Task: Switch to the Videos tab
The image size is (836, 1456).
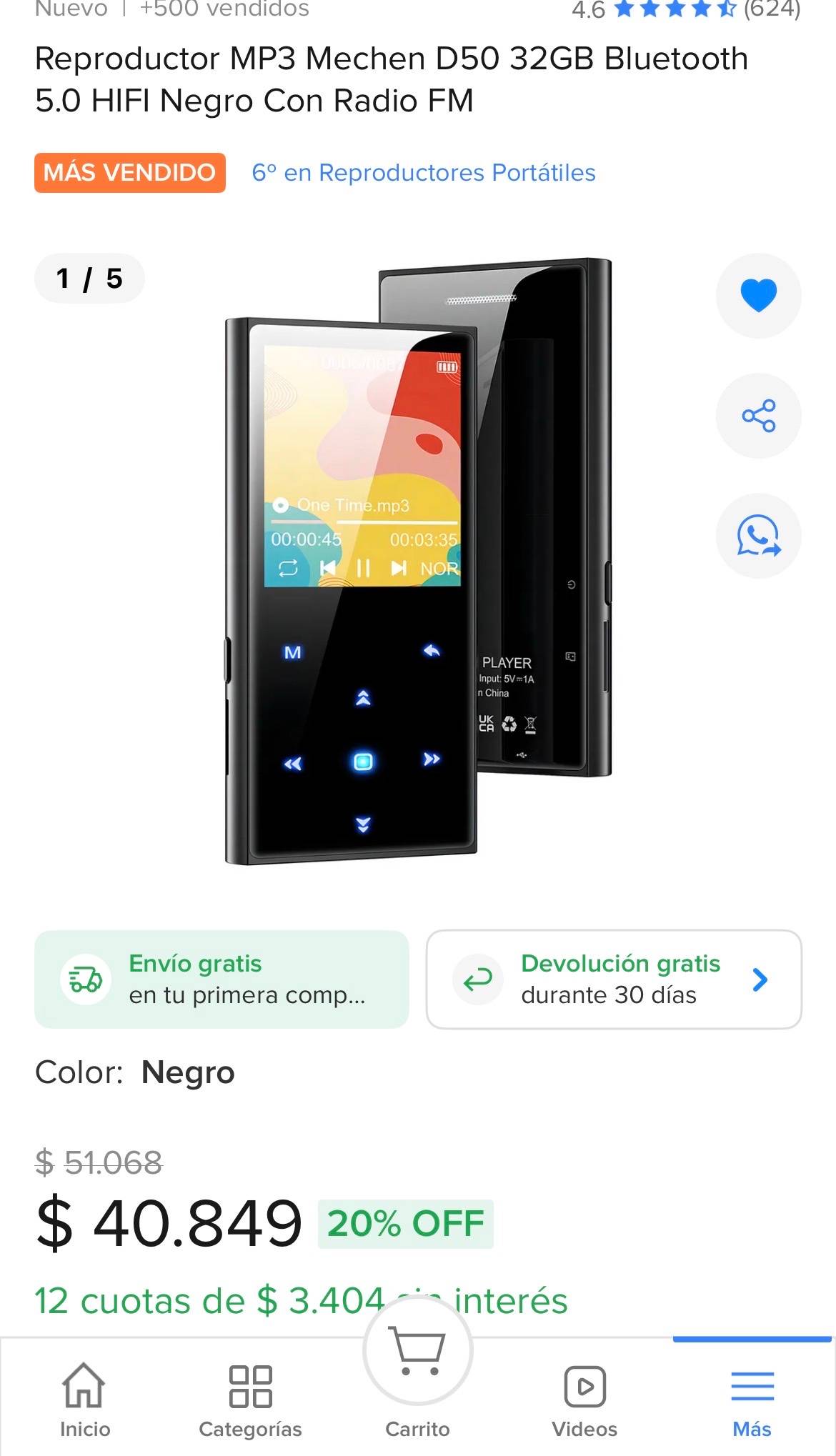Action: tap(584, 1400)
